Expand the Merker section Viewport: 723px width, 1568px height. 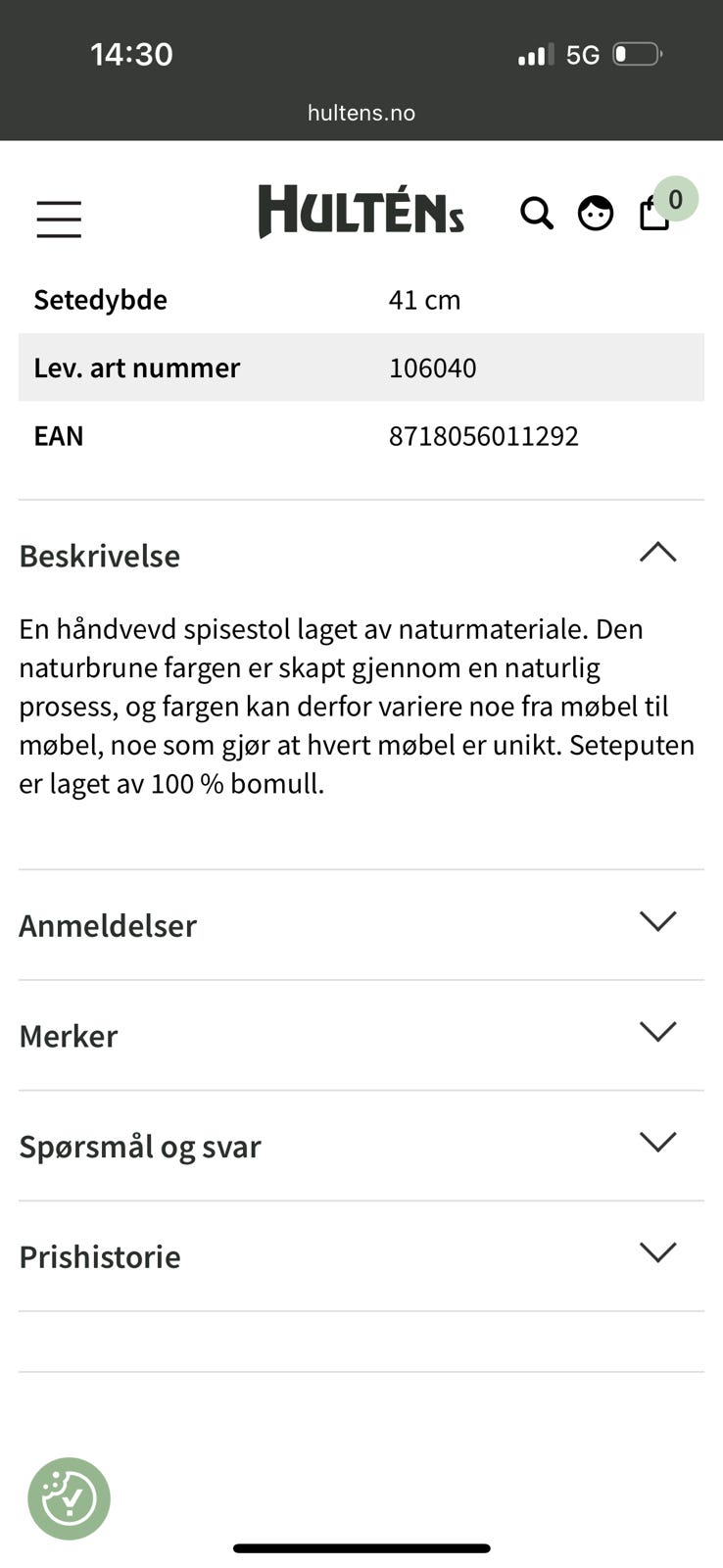pyautogui.click(x=657, y=1031)
